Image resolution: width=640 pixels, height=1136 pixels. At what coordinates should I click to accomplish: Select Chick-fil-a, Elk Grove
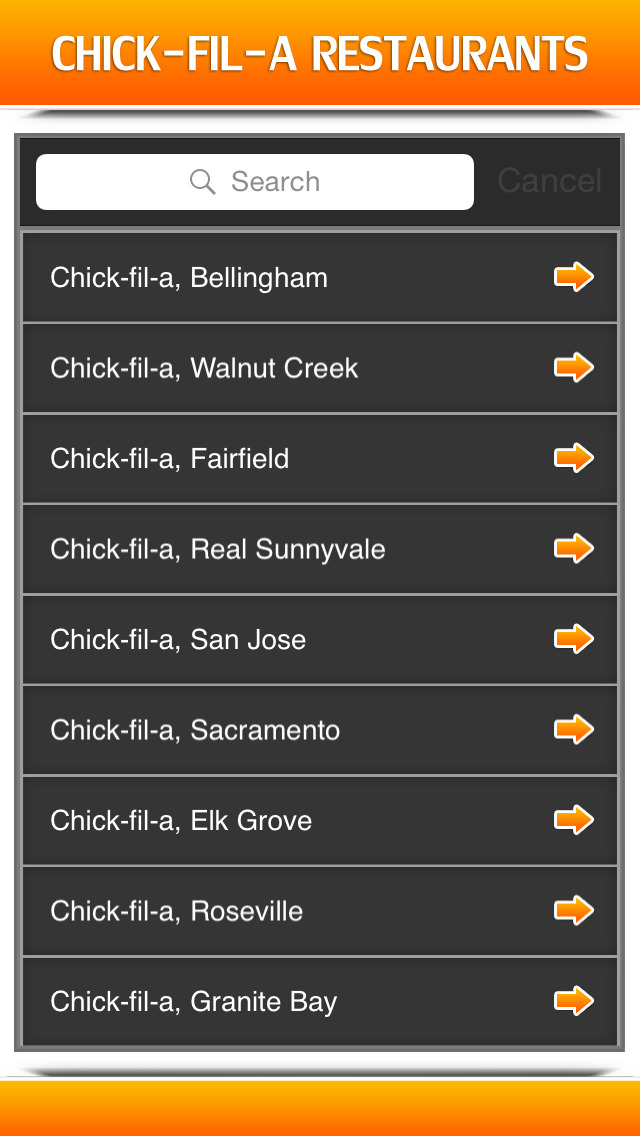(x=320, y=821)
